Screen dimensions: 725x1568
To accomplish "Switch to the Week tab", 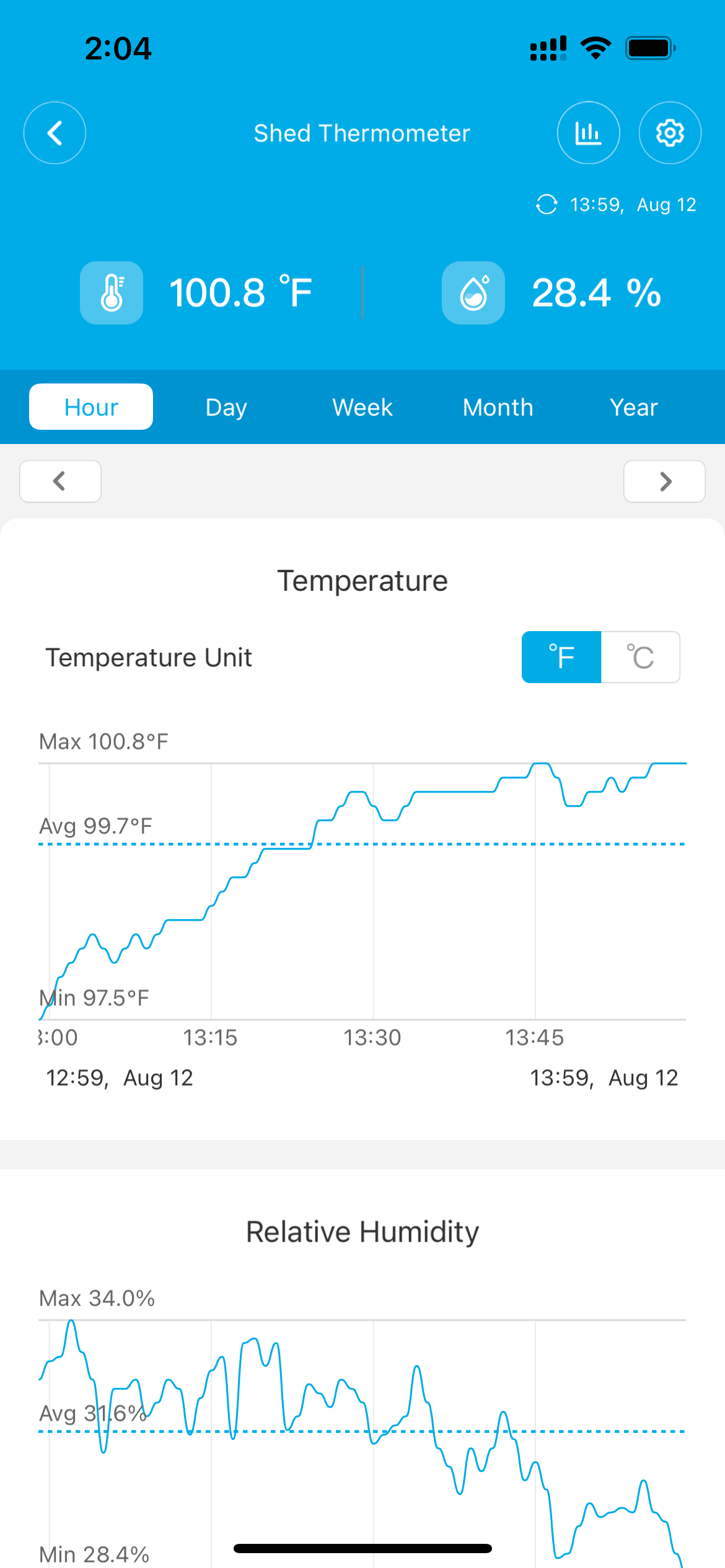I will tap(362, 407).
